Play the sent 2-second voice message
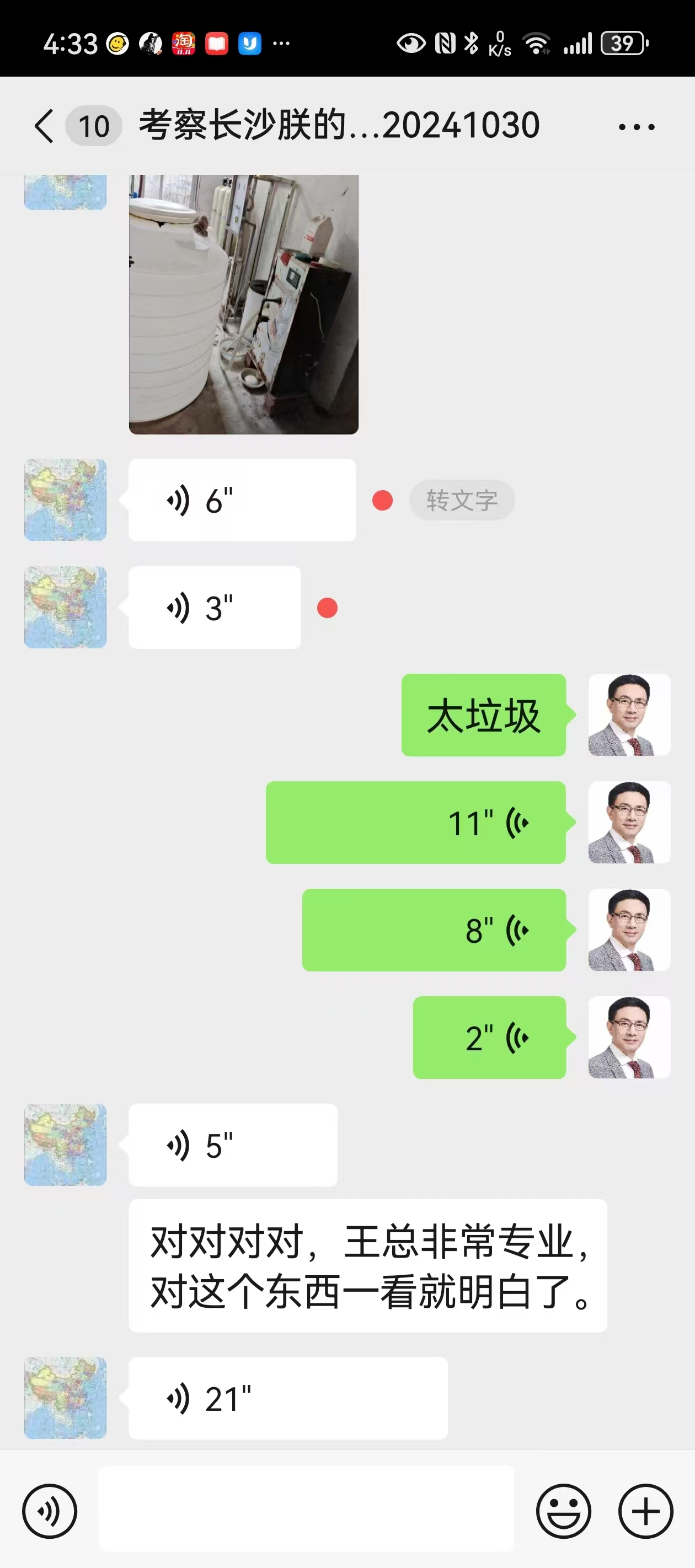 point(489,1037)
